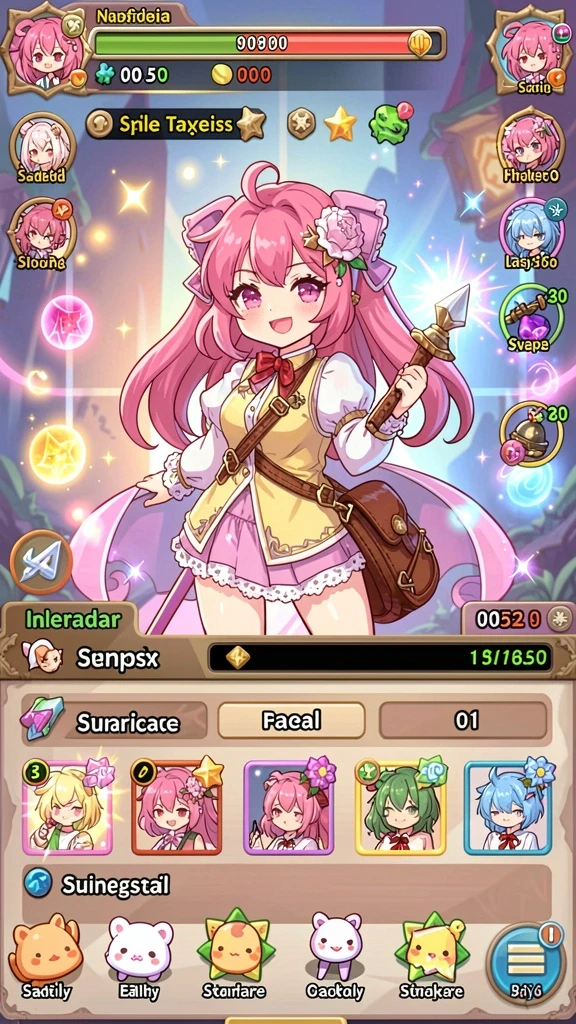Select the blonde character card marked 3
The width and height of the screenshot is (576, 1024).
pyautogui.click(x=67, y=808)
